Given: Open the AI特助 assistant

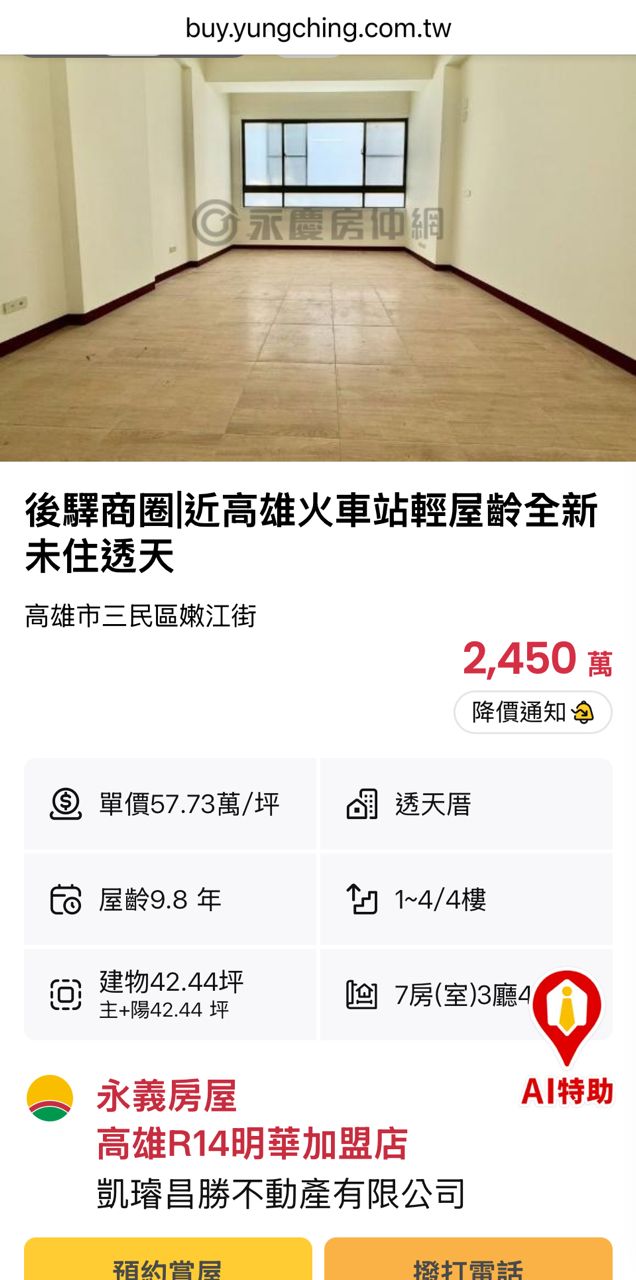Looking at the screenshot, I should pyautogui.click(x=566, y=1040).
